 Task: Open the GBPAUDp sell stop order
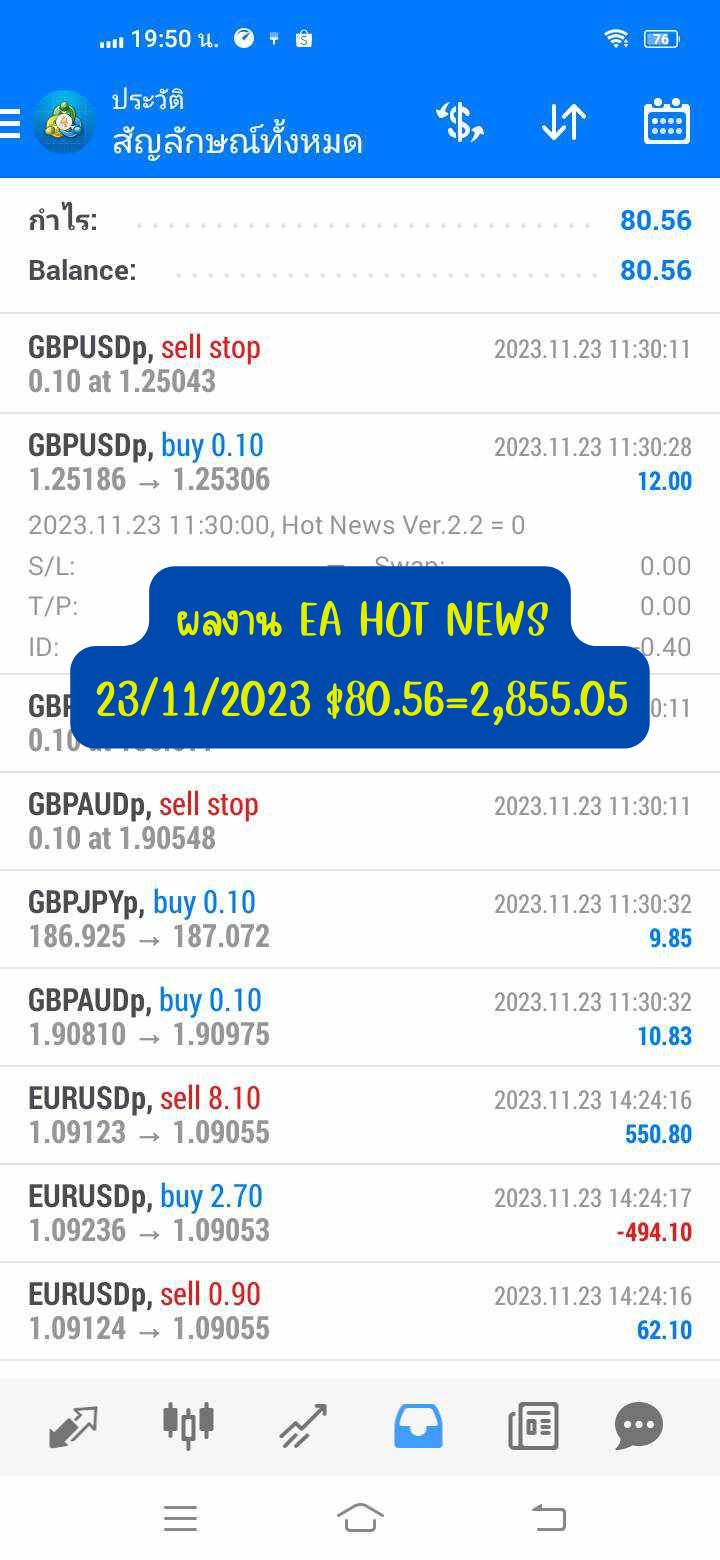[360, 821]
